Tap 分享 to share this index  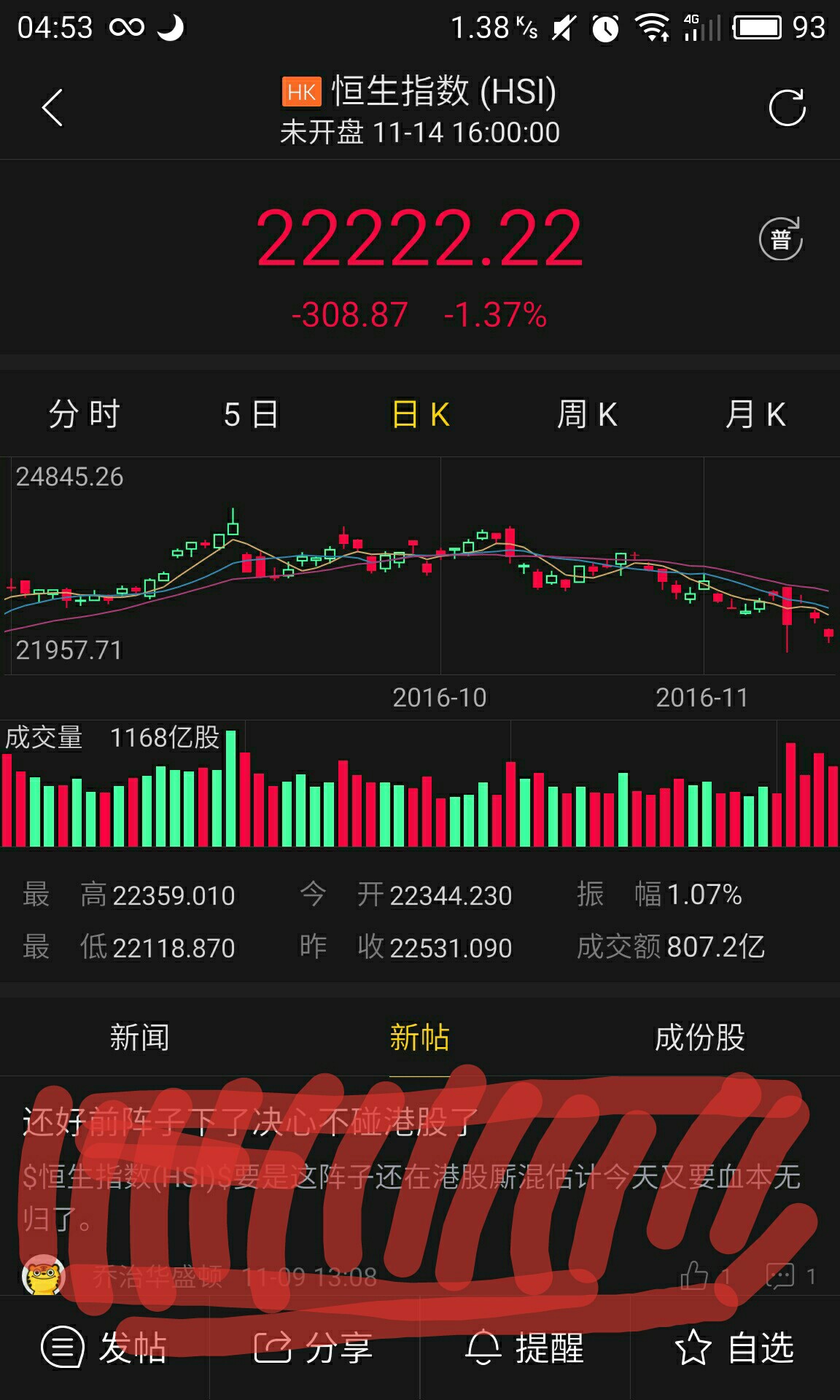pos(314,1347)
